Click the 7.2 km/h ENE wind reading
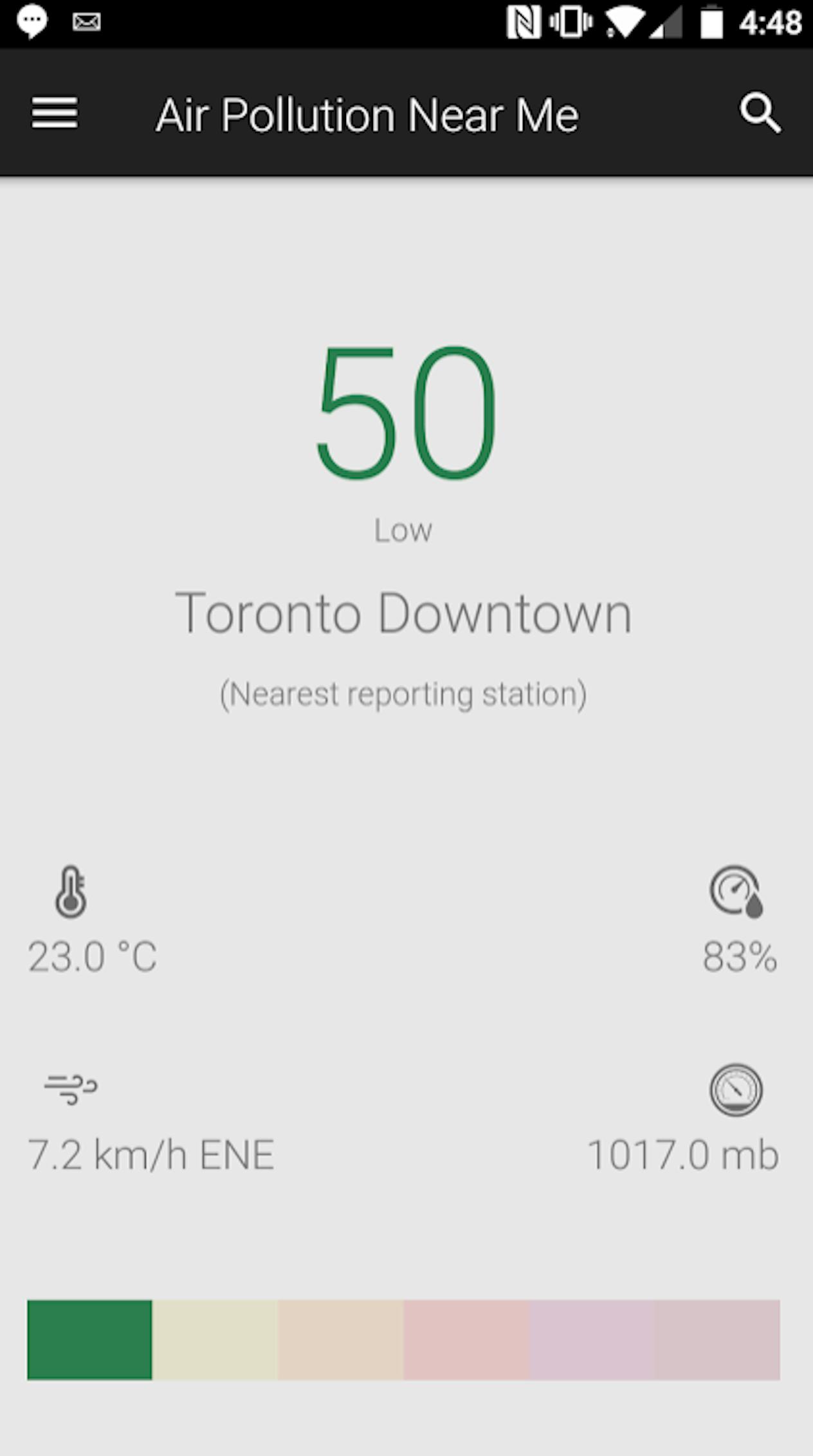Screen dimensions: 813x1456 pyautogui.click(x=151, y=1152)
